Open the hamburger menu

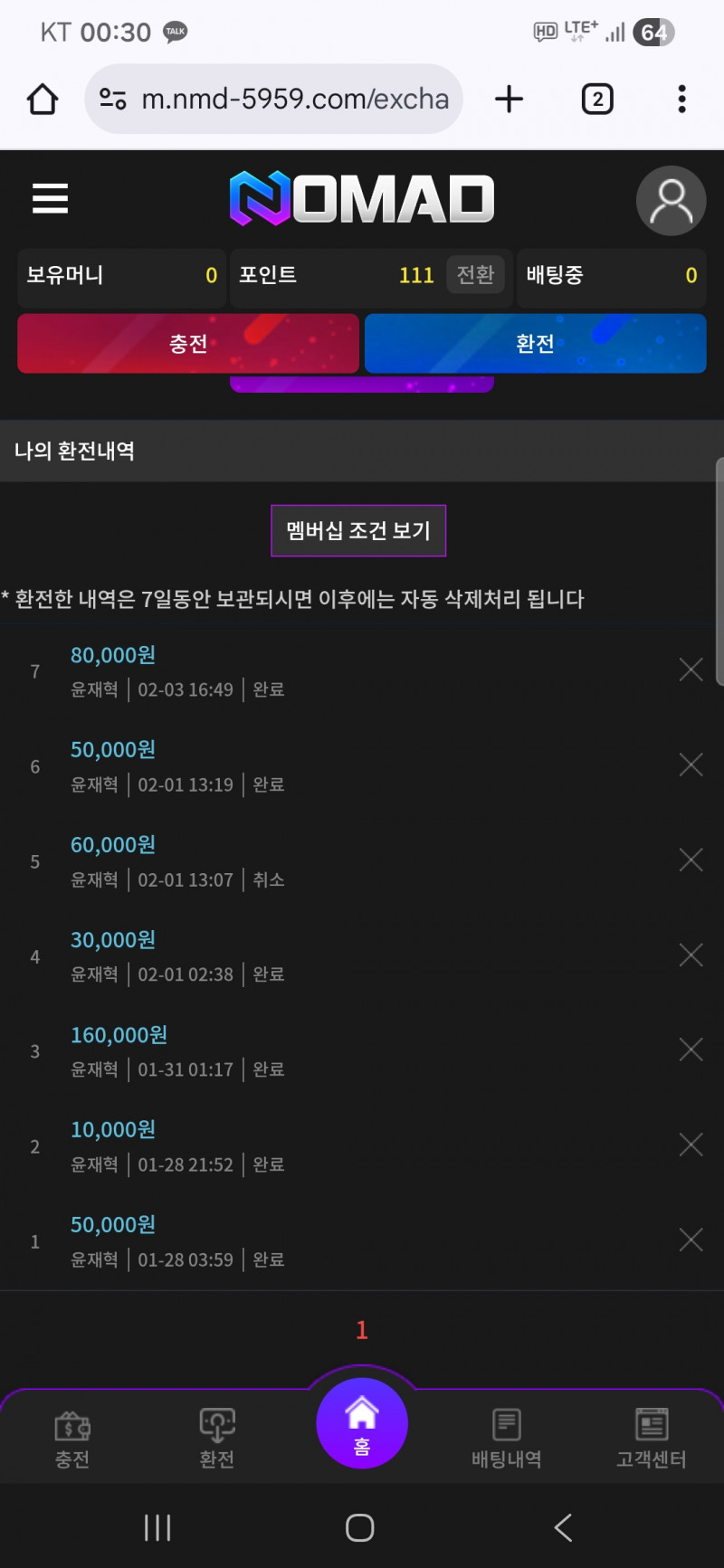click(x=50, y=198)
